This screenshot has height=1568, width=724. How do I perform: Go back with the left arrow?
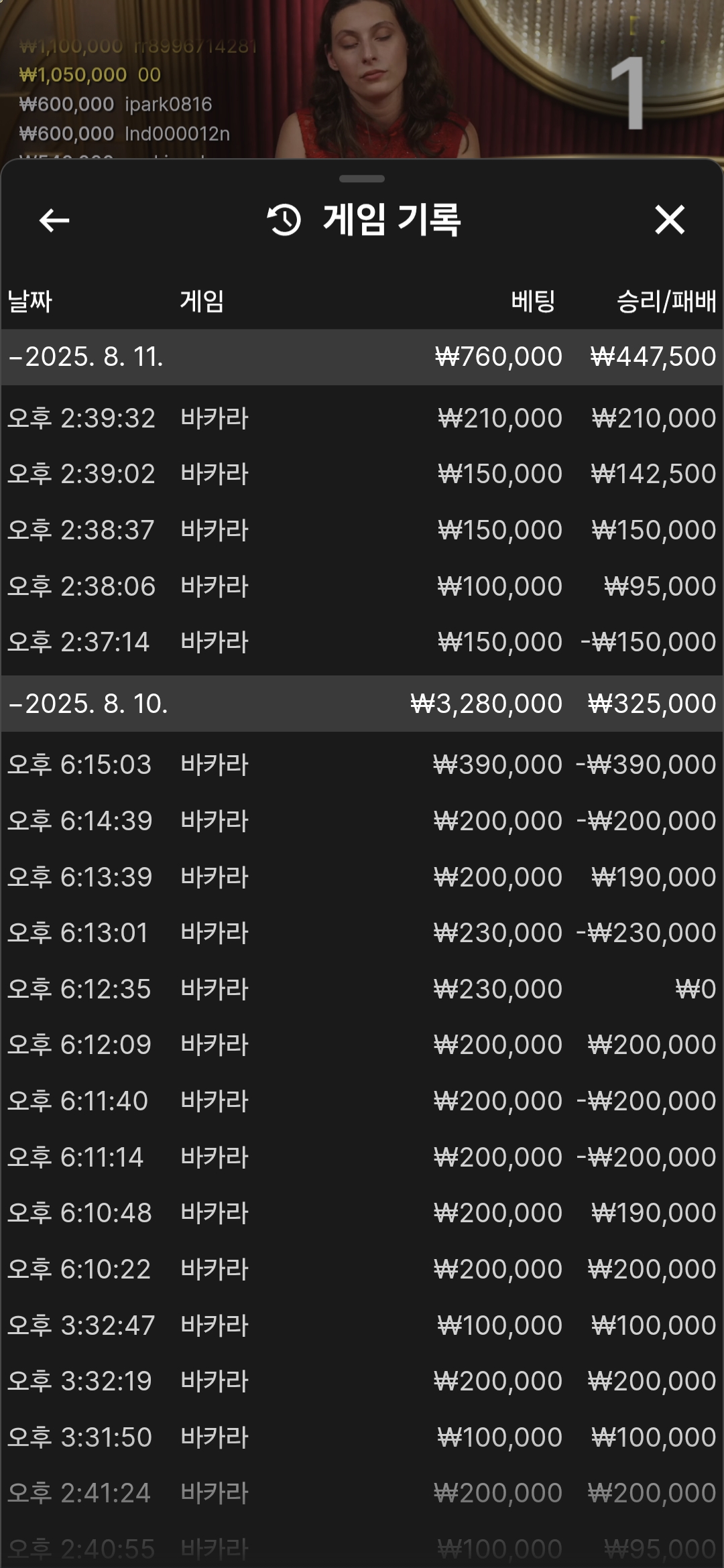[54, 220]
